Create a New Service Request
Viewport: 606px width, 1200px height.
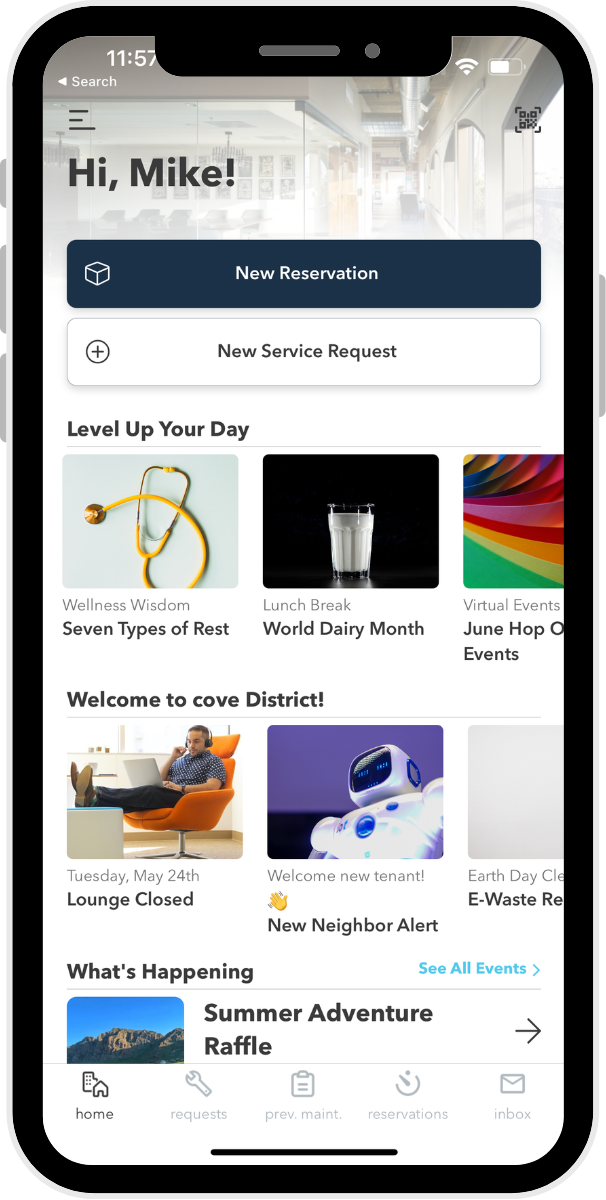point(304,352)
